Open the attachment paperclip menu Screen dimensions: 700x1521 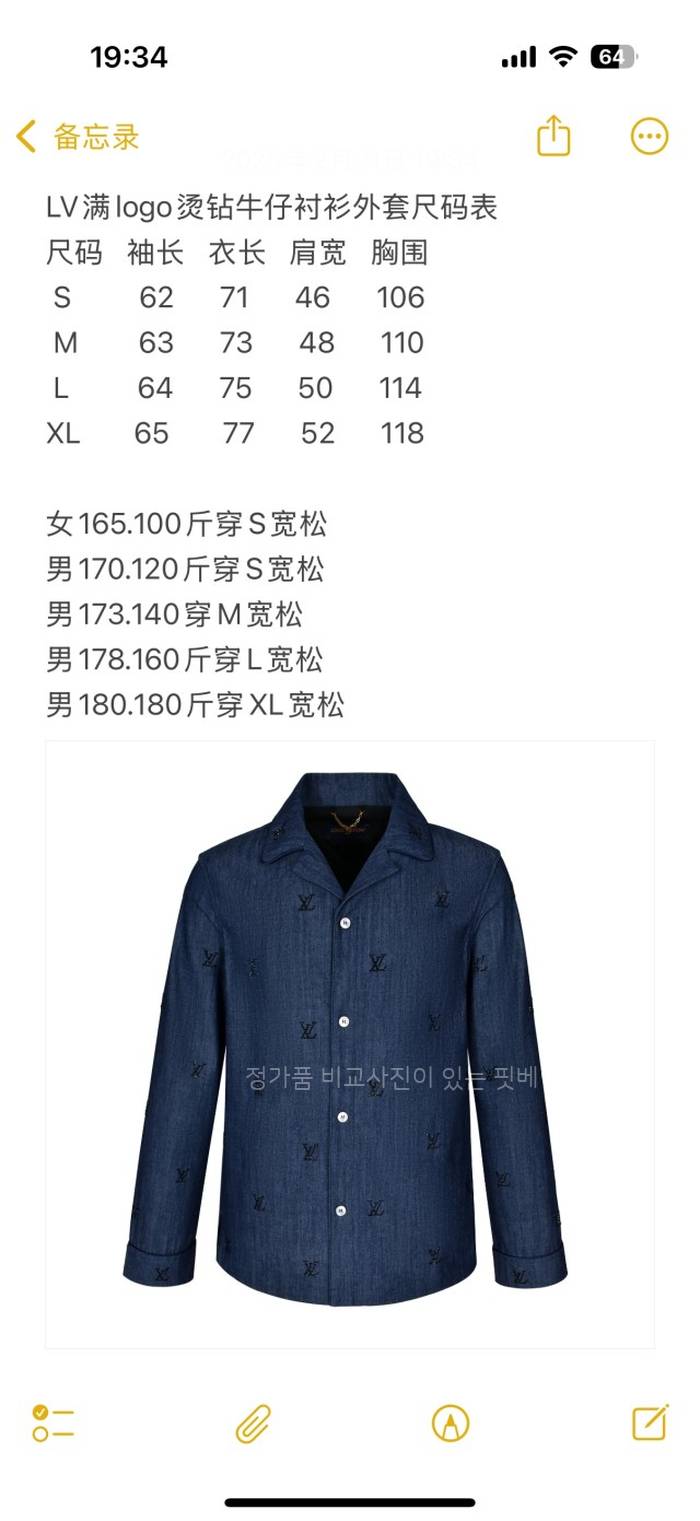[x=254, y=1422]
